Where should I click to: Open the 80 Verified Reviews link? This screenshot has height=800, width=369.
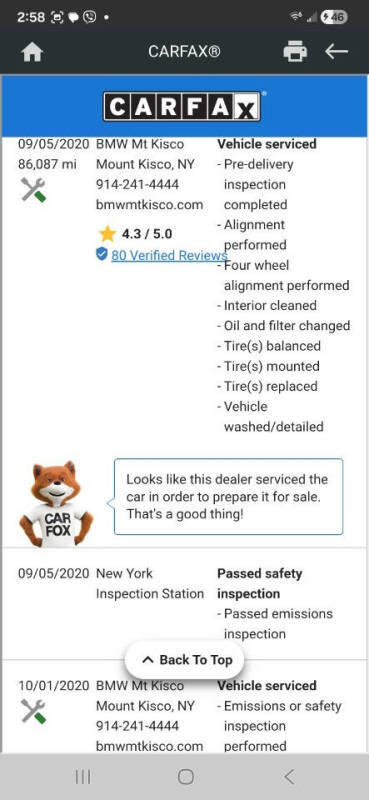tap(169, 255)
